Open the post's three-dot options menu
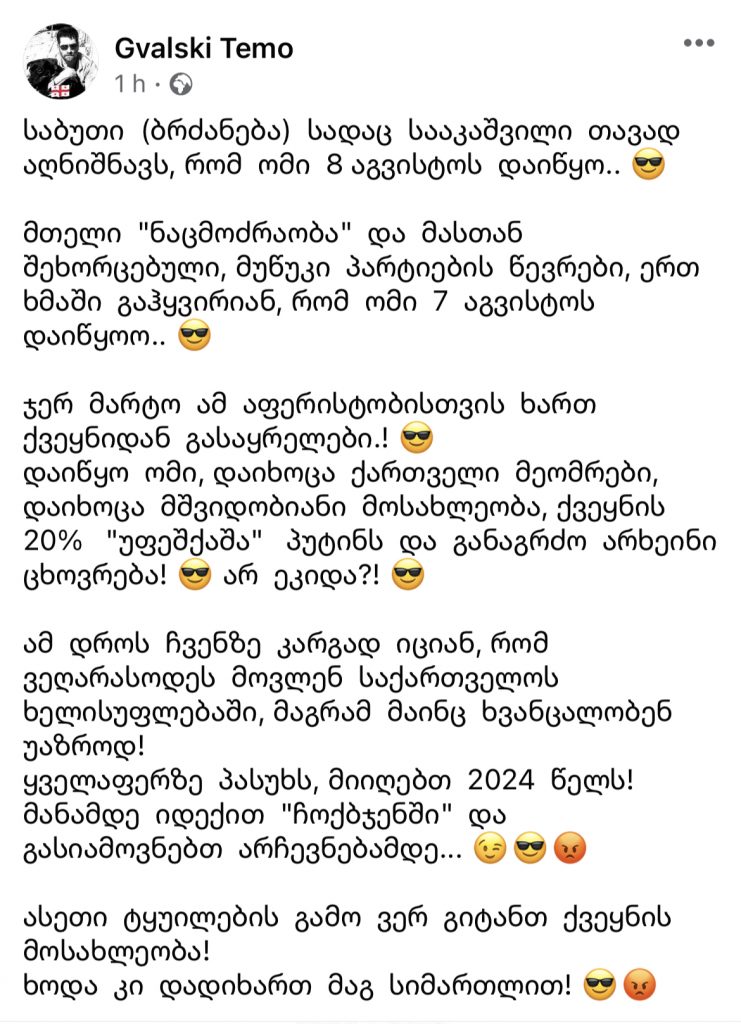 coord(697,44)
